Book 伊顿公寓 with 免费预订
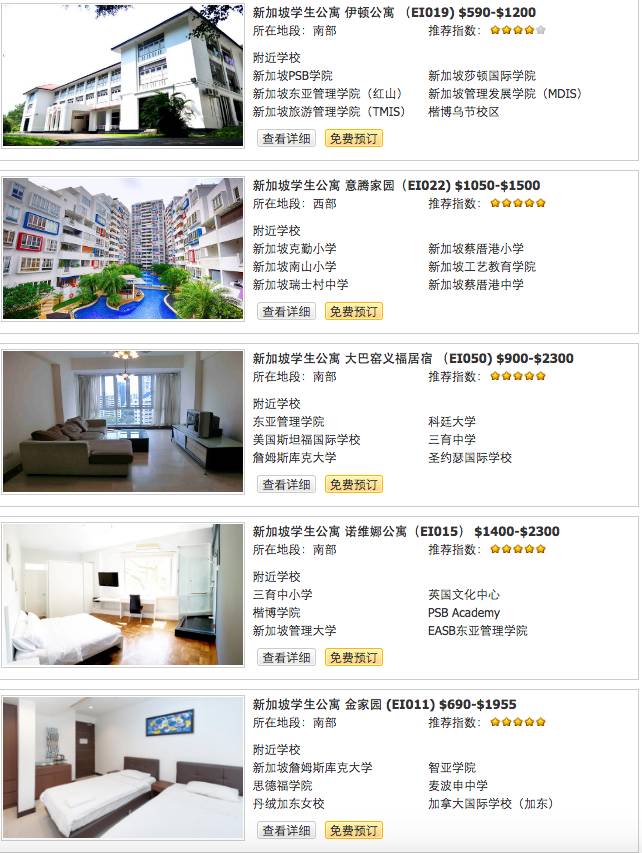The width and height of the screenshot is (642, 853). coord(354,138)
